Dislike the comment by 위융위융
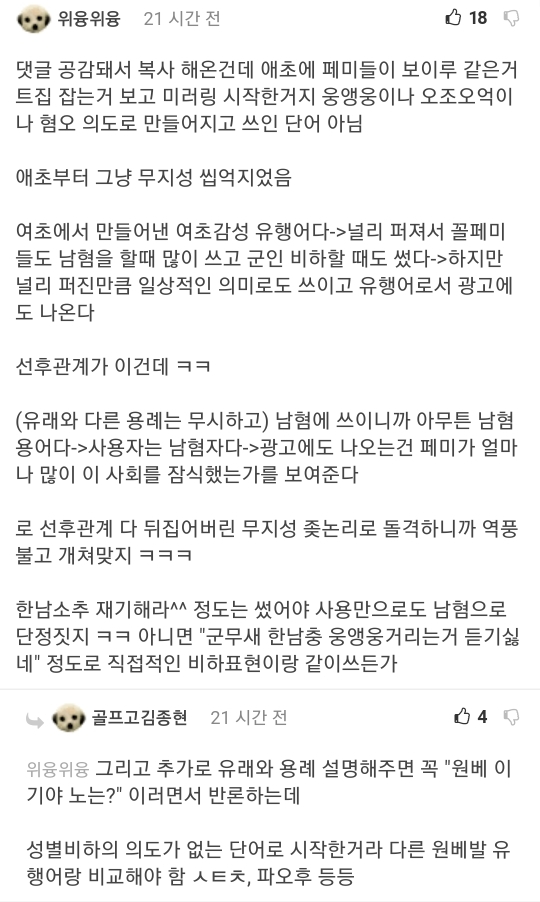Viewport: 540px width, 902px height. (x=511, y=18)
